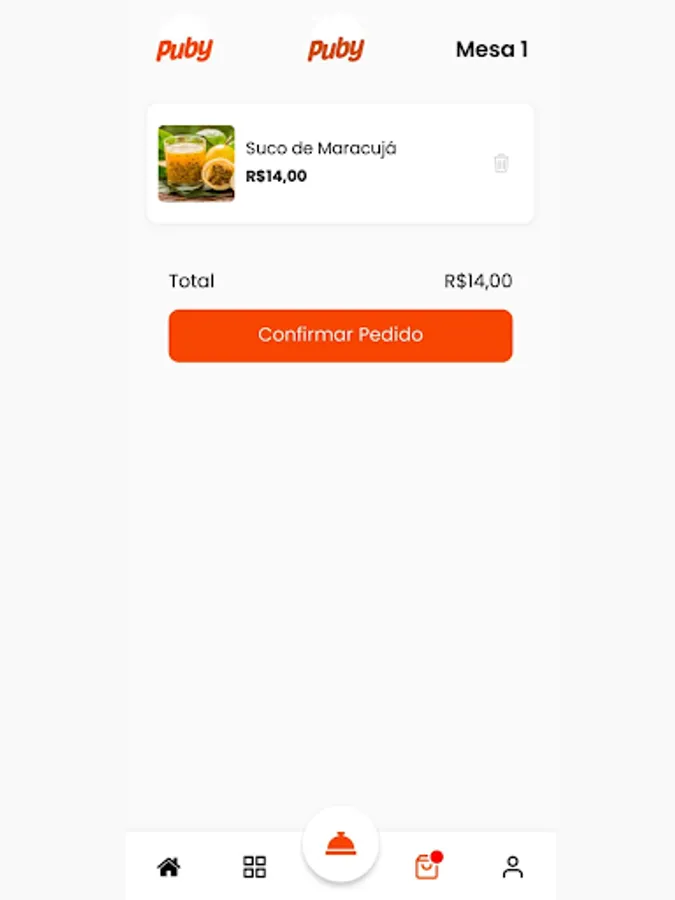The width and height of the screenshot is (675, 900).
Task: Go to the home tab
Action: click(169, 867)
